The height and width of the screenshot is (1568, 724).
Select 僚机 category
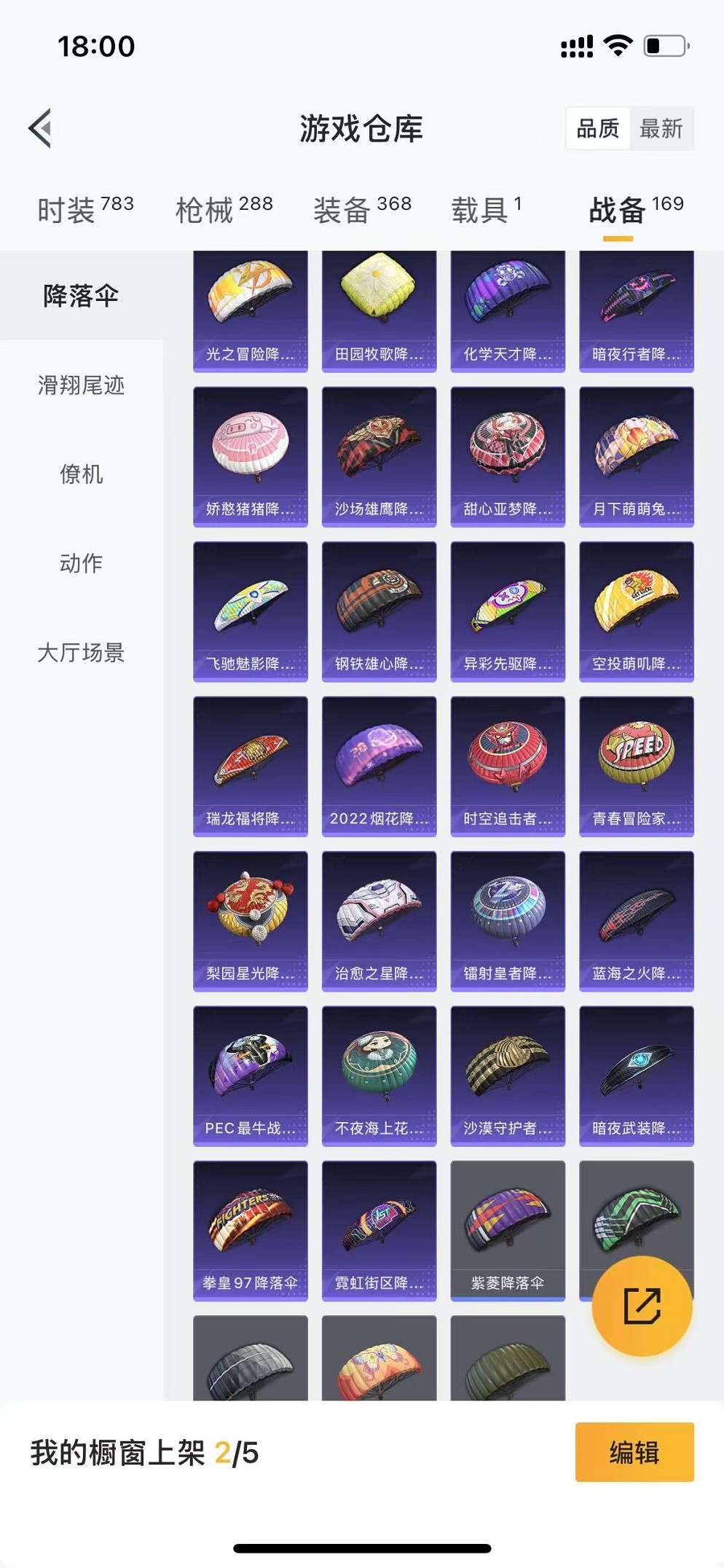click(81, 474)
